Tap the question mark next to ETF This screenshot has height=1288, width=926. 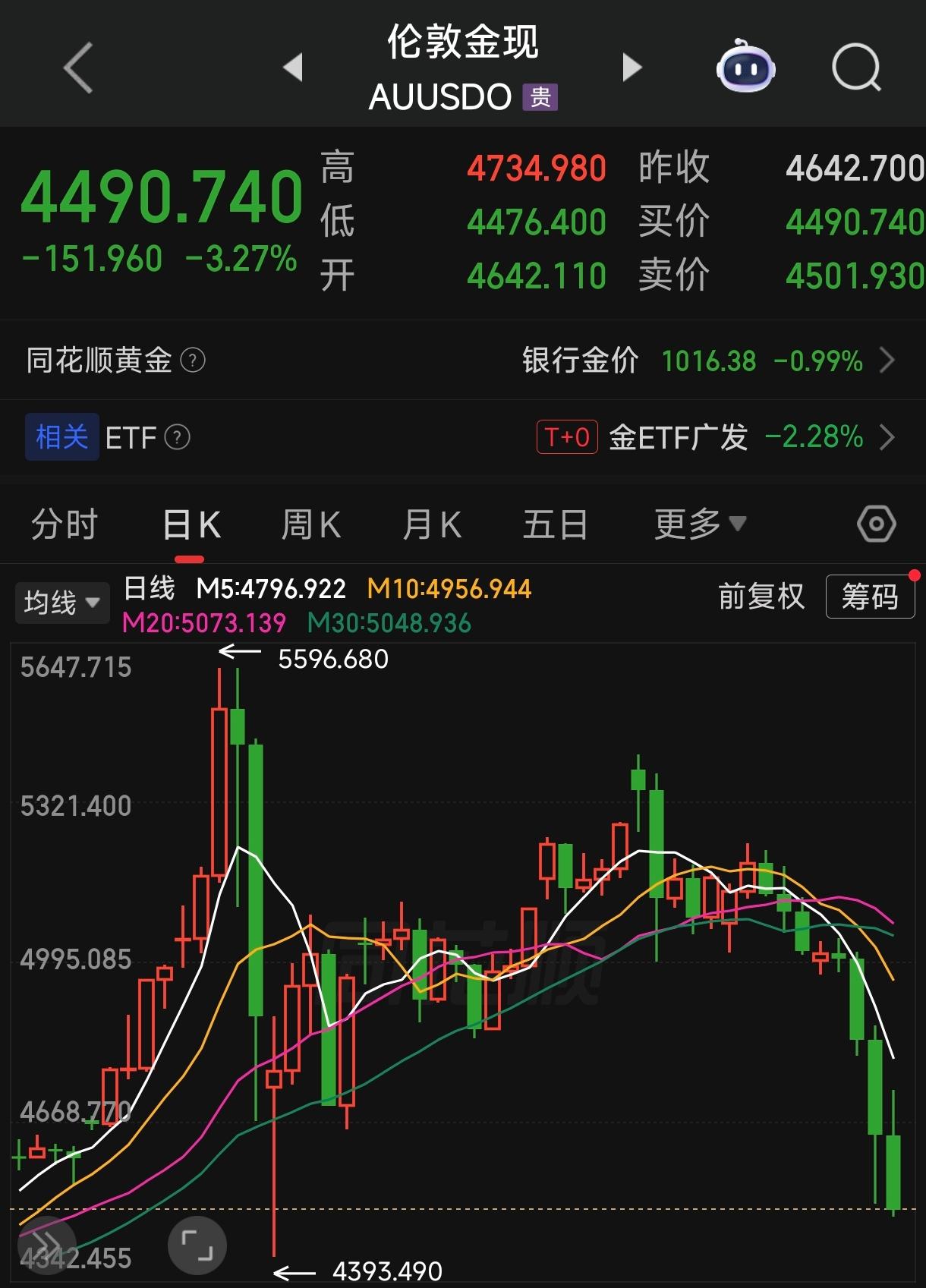pos(178,436)
